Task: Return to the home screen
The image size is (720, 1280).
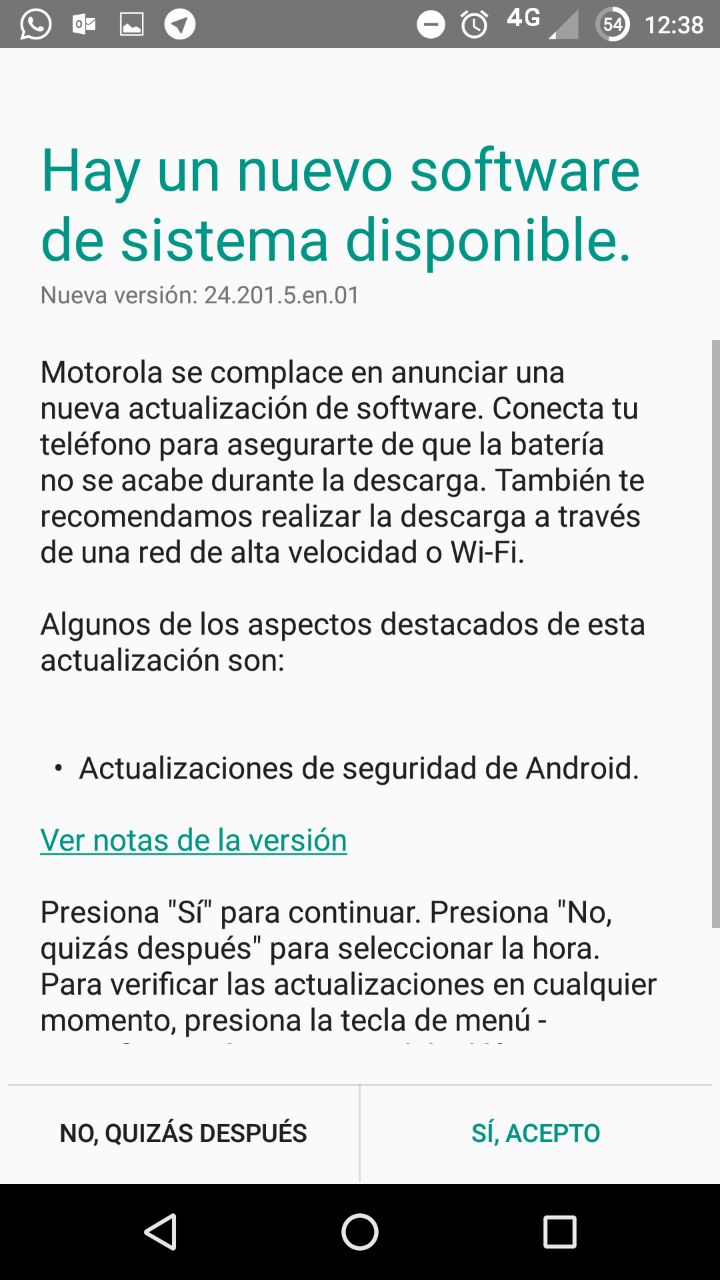Action: tap(360, 1232)
